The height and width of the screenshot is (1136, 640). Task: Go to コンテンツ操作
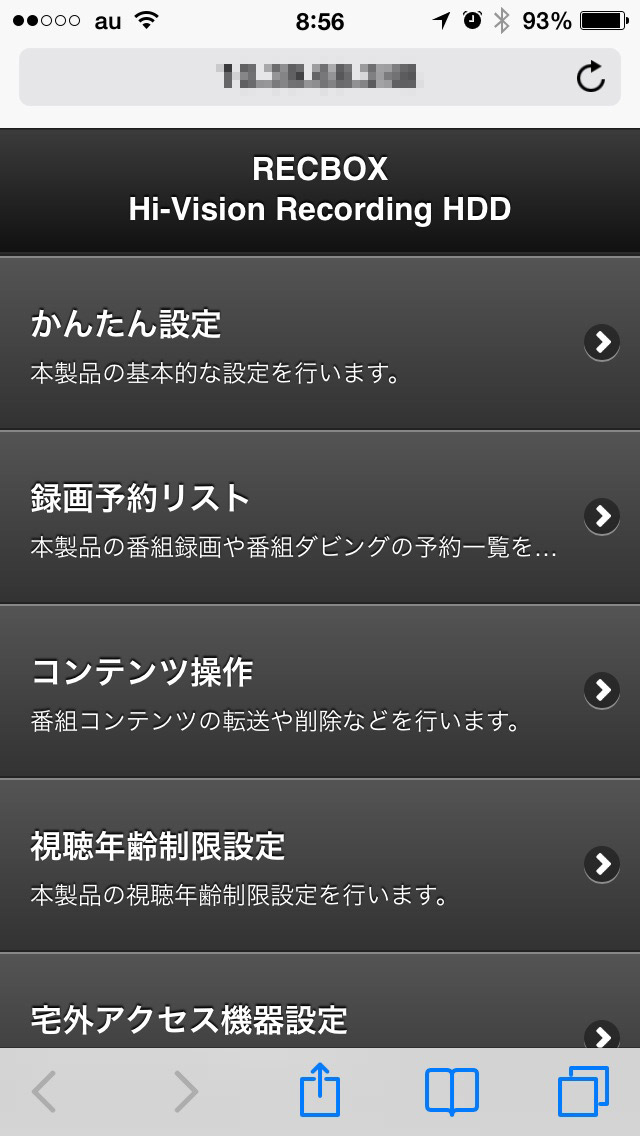tap(320, 691)
